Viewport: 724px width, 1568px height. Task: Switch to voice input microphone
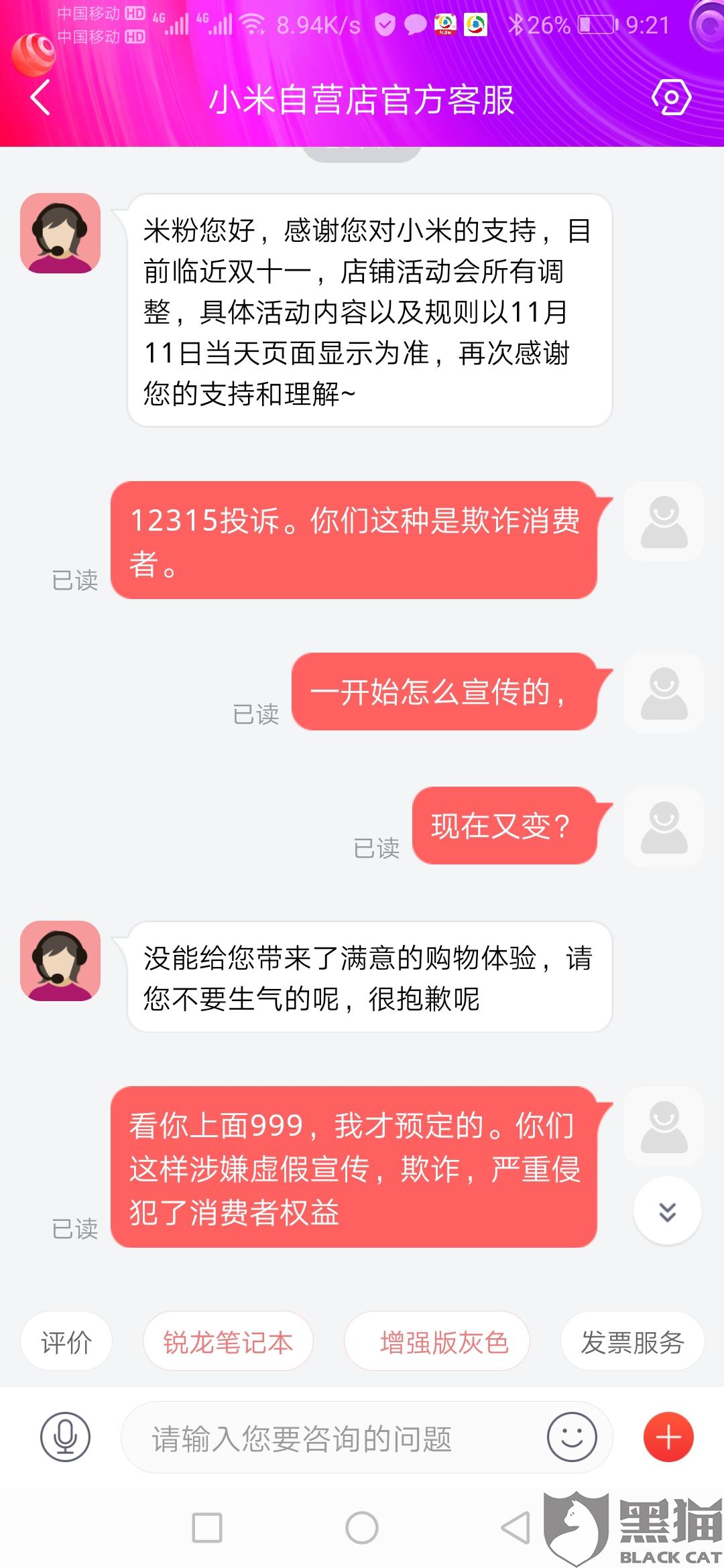[65, 1437]
